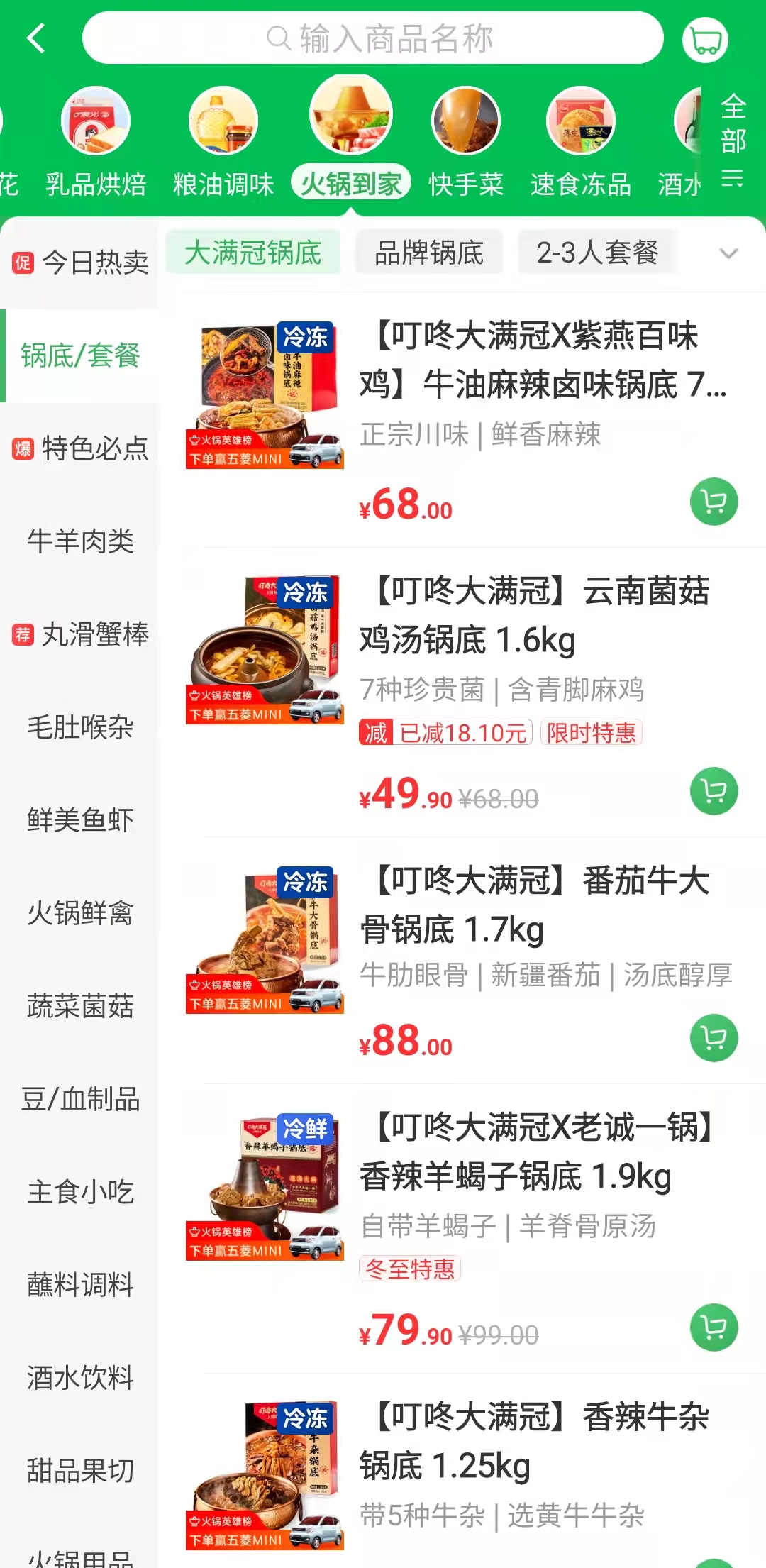Add 云南菌菇鸡汤锅底 to cart
Viewport: 766px width, 1568px height.
pos(714,791)
